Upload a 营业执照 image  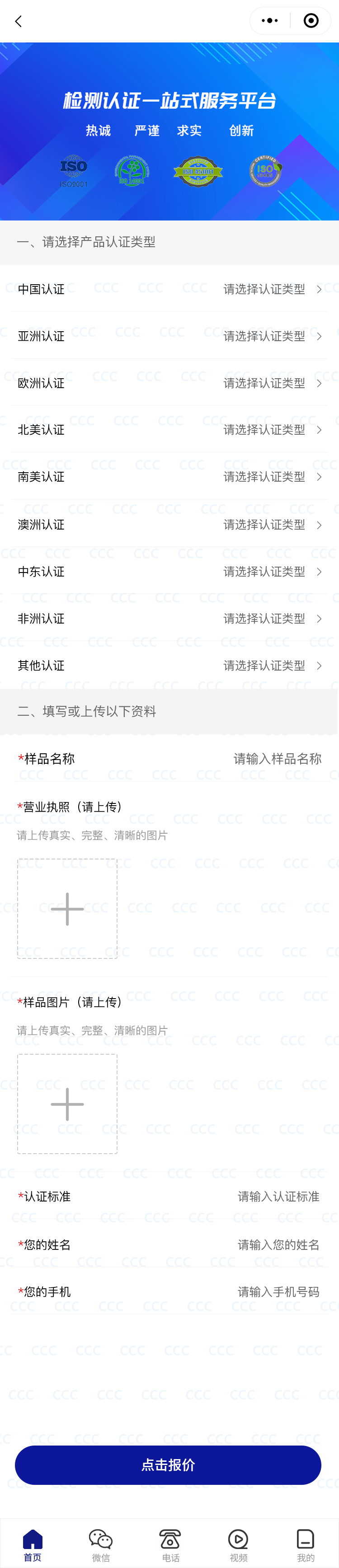[x=67, y=909]
